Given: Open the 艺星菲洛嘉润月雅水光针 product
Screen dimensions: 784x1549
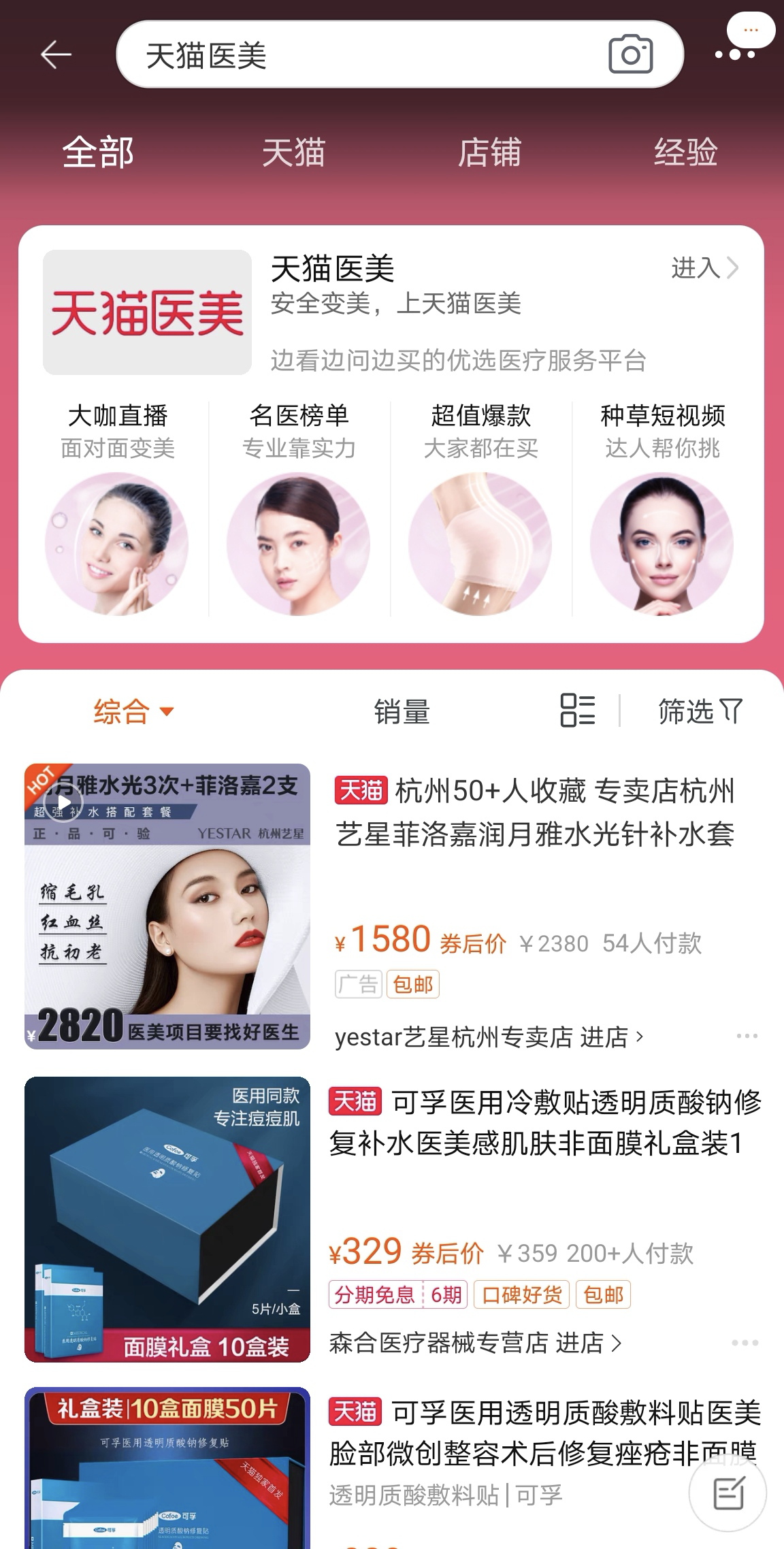Looking at the screenshot, I should (535, 813).
